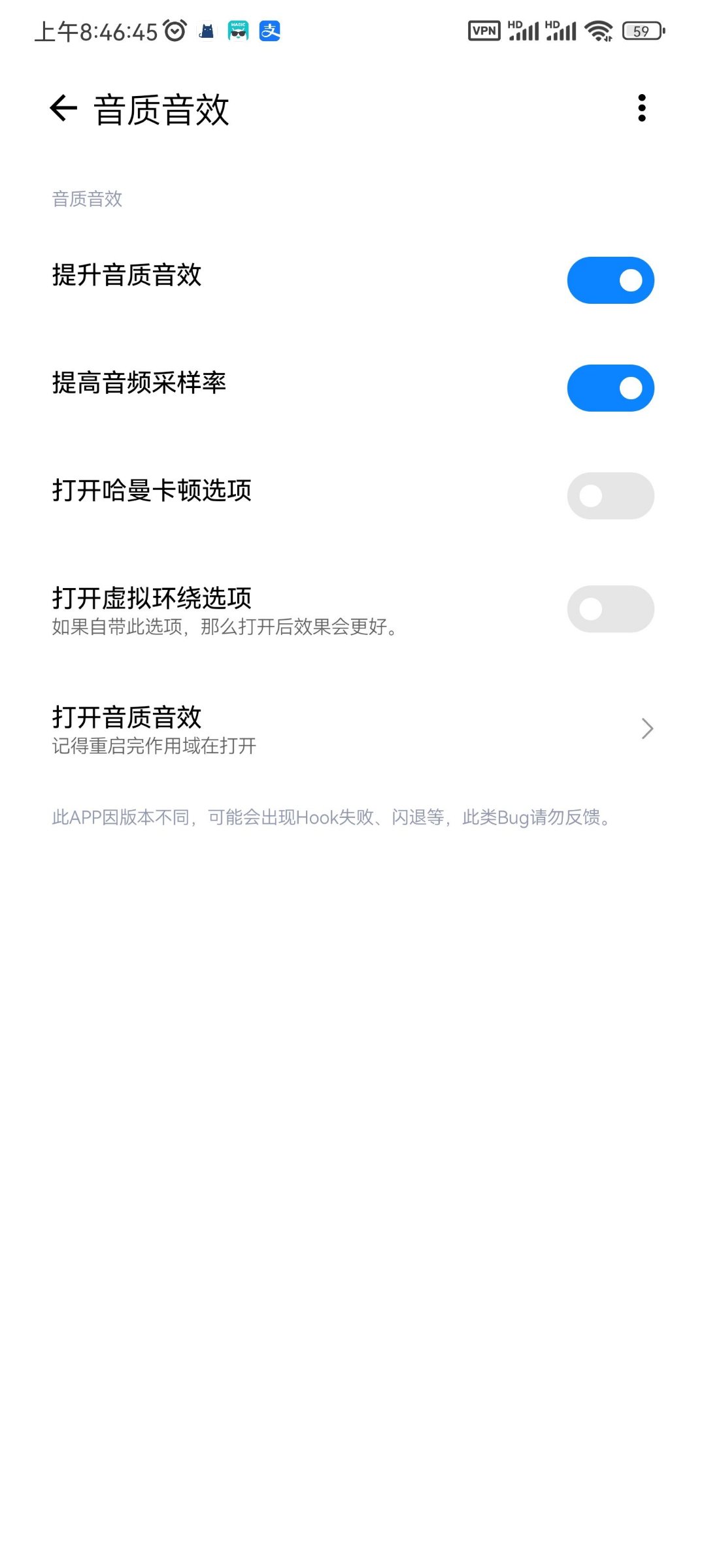Enable the 打开哈曼卡顿选项 switch
Screen dimensions: 706x1568
610,496
